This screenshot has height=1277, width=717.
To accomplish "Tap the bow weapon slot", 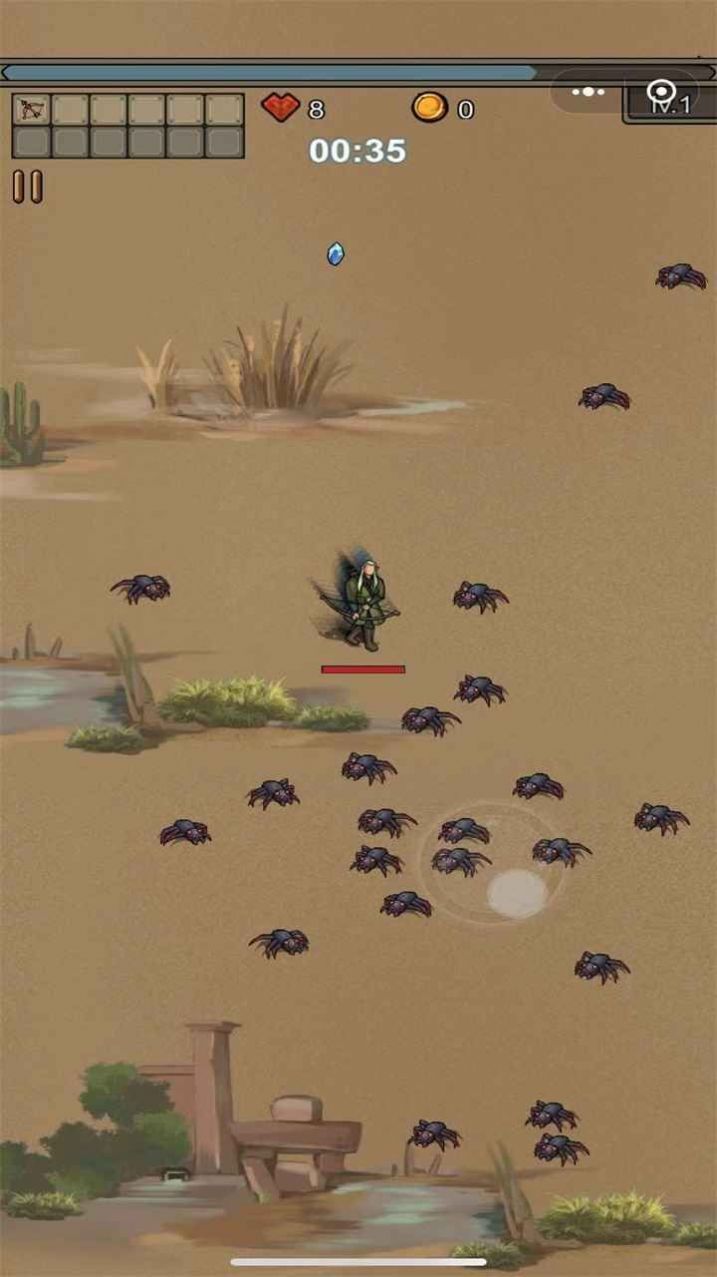I will pos(32,109).
